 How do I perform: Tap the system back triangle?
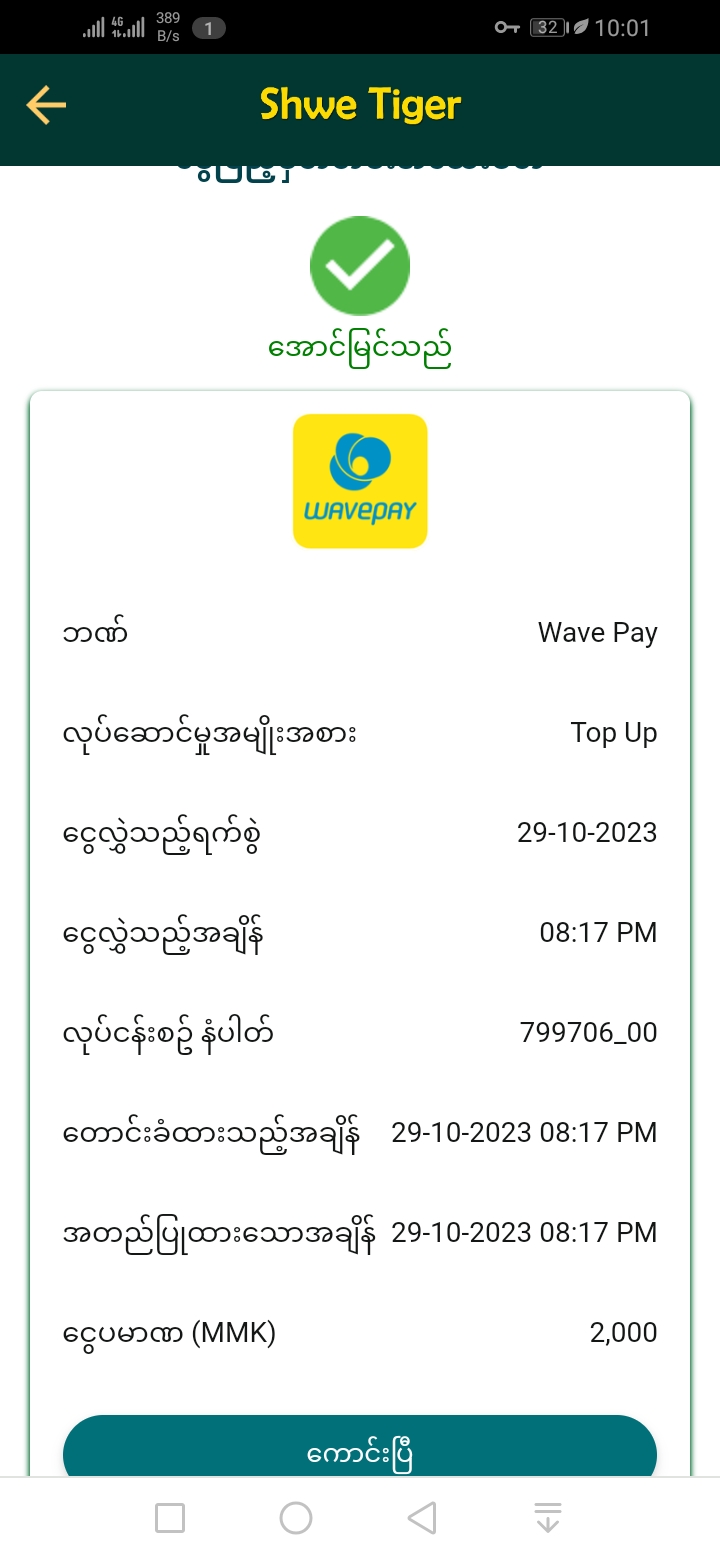tap(422, 1518)
